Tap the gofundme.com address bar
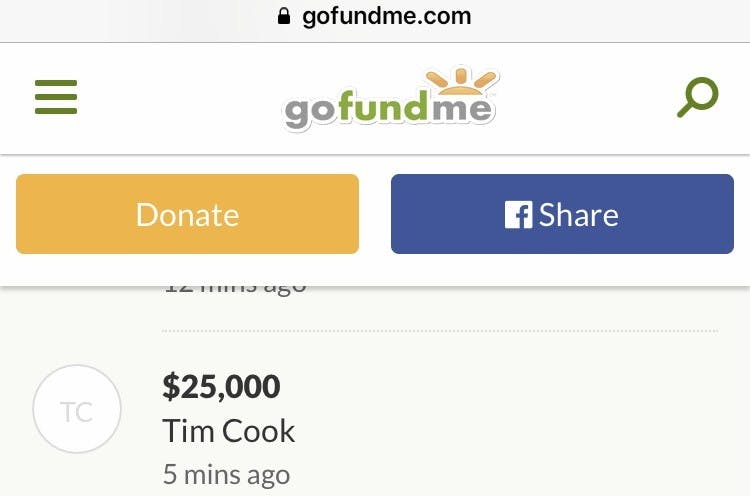Screen dimensions: 750x496 375,17
